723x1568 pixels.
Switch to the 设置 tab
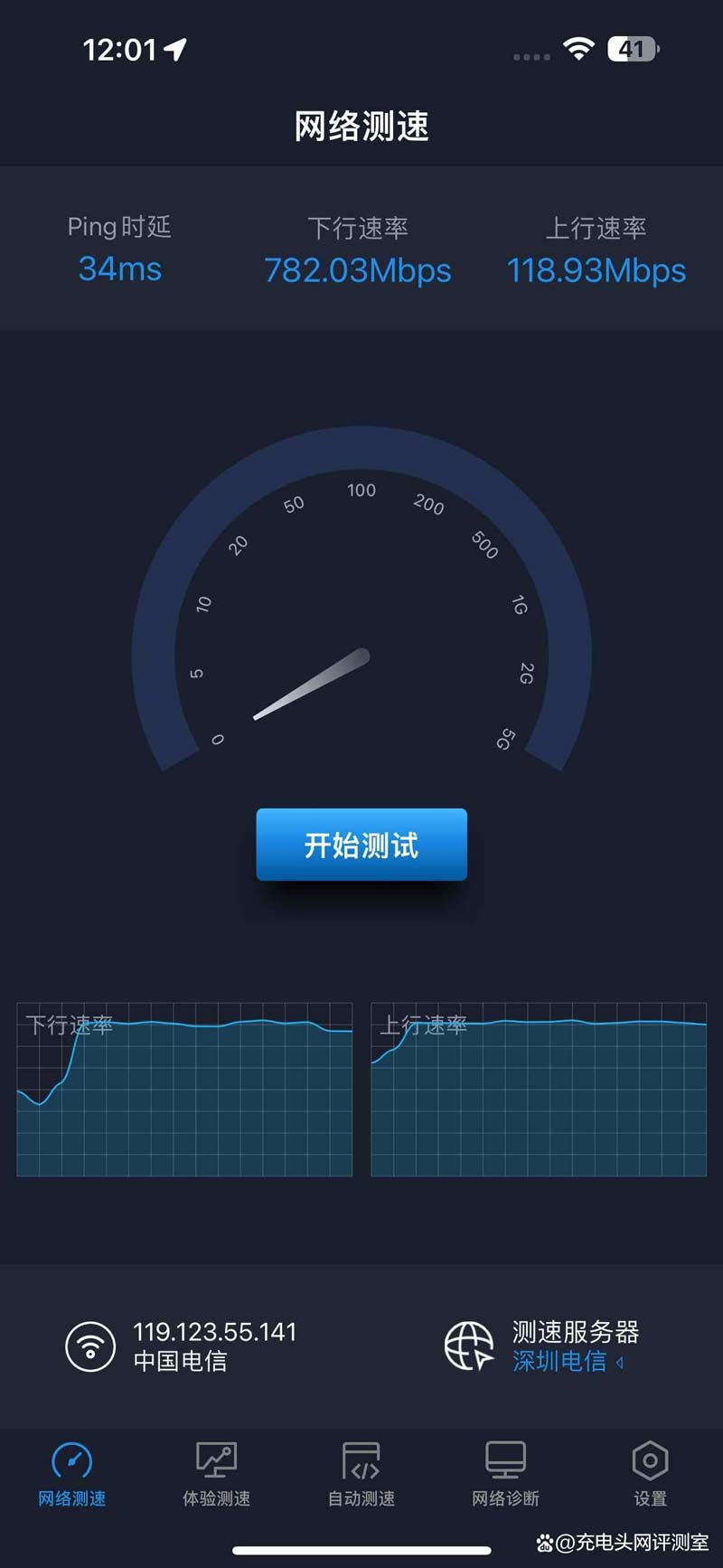[x=650, y=1474]
